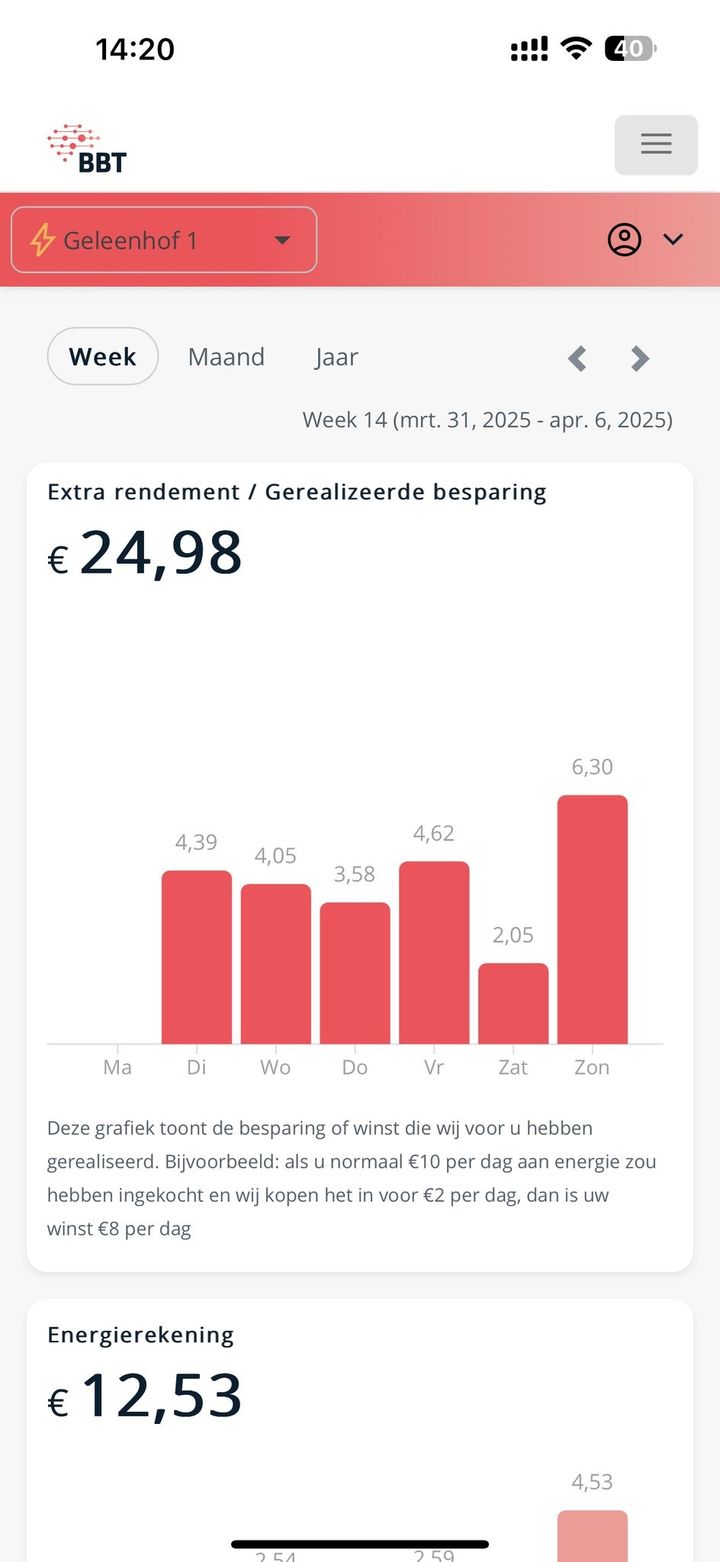
Task: Open the user account menu
Action: [x=645, y=240]
